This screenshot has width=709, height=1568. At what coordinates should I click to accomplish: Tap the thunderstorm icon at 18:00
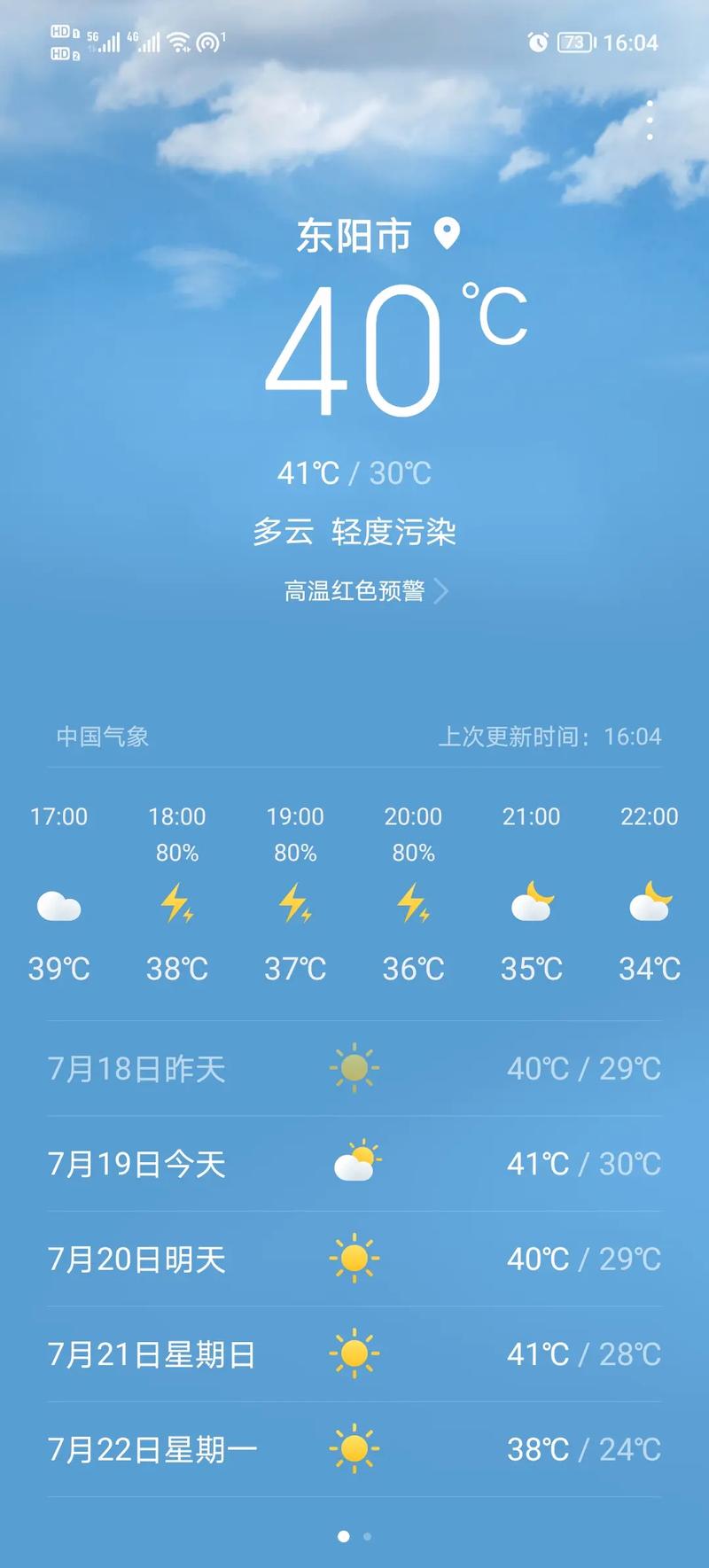coord(176,904)
